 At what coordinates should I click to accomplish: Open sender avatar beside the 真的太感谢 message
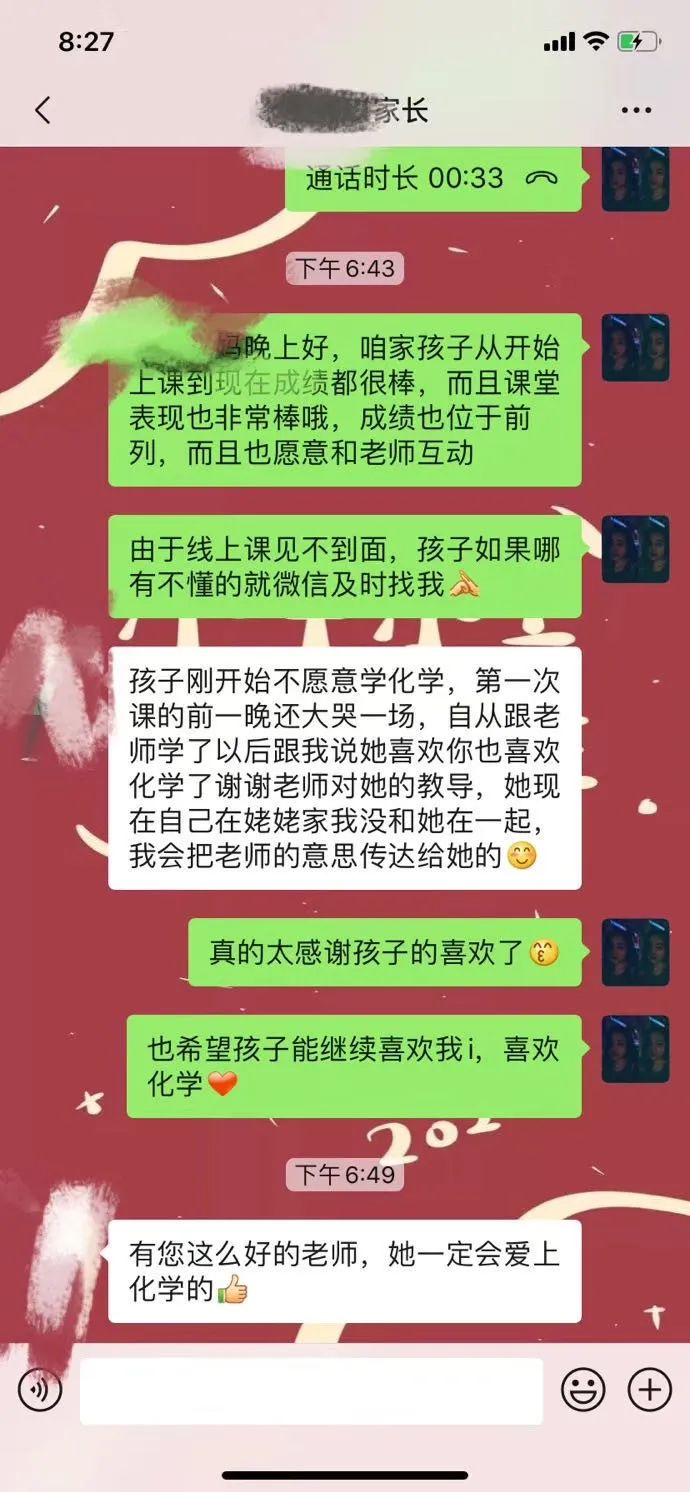635,951
